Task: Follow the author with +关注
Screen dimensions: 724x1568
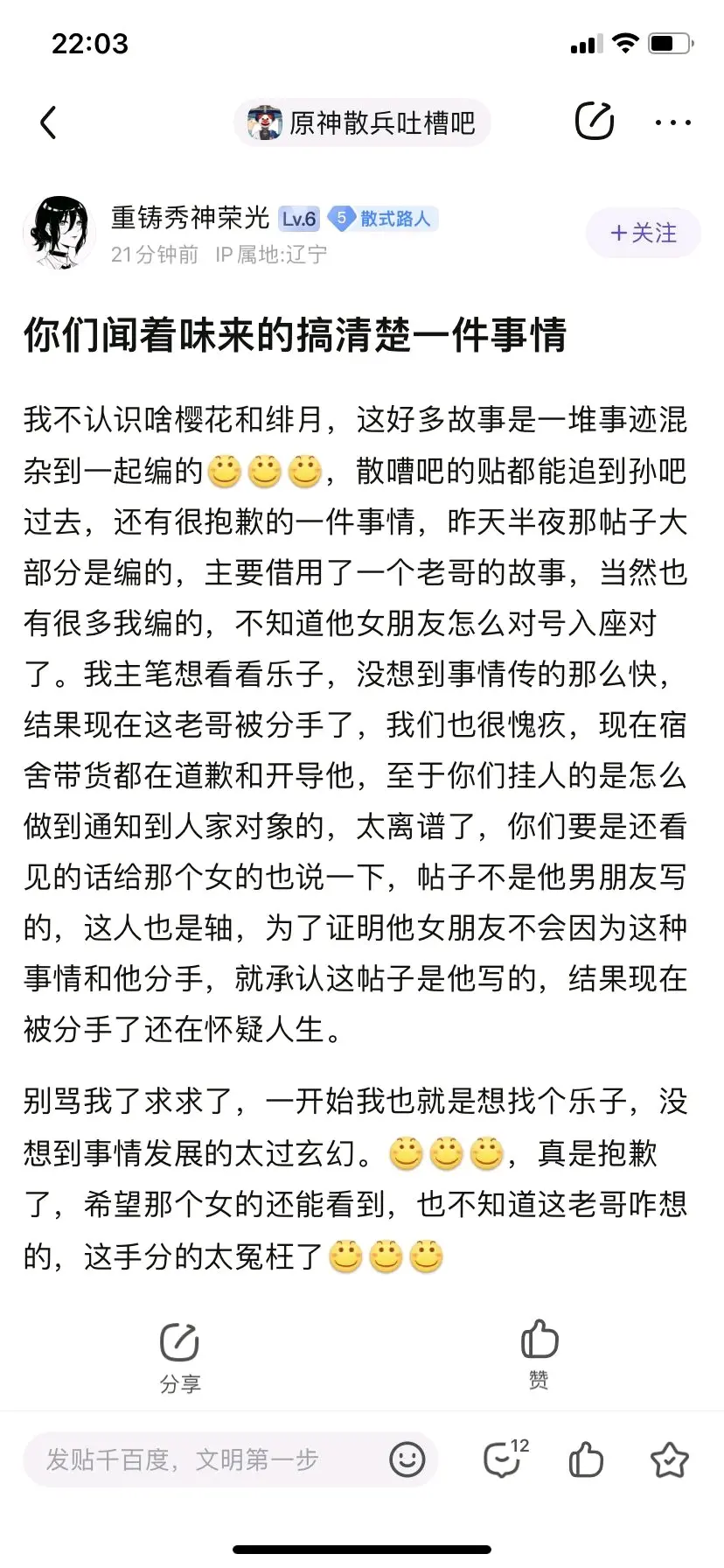Action: (644, 233)
